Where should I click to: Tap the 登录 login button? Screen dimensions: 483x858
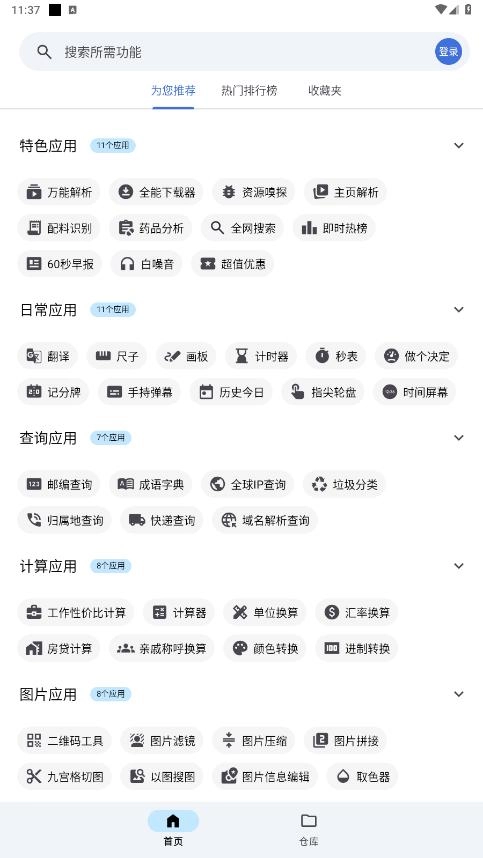449,51
